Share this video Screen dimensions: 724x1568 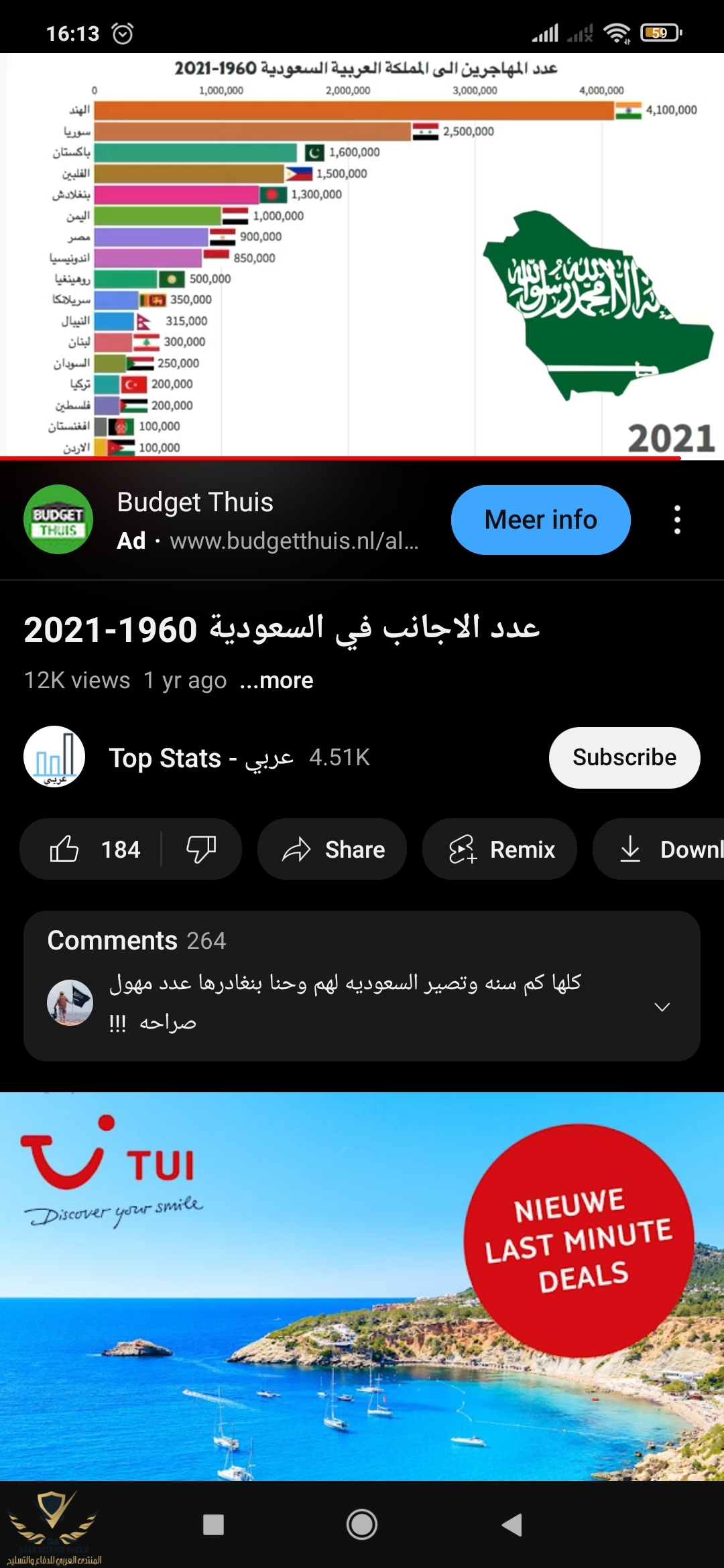(x=333, y=850)
